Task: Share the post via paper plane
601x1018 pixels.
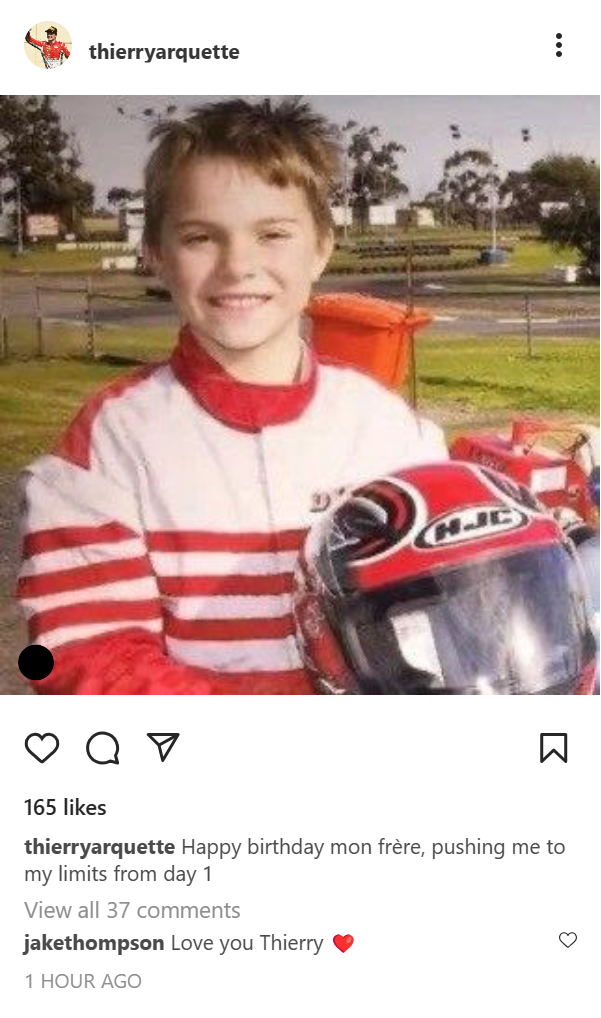Action: coord(163,747)
